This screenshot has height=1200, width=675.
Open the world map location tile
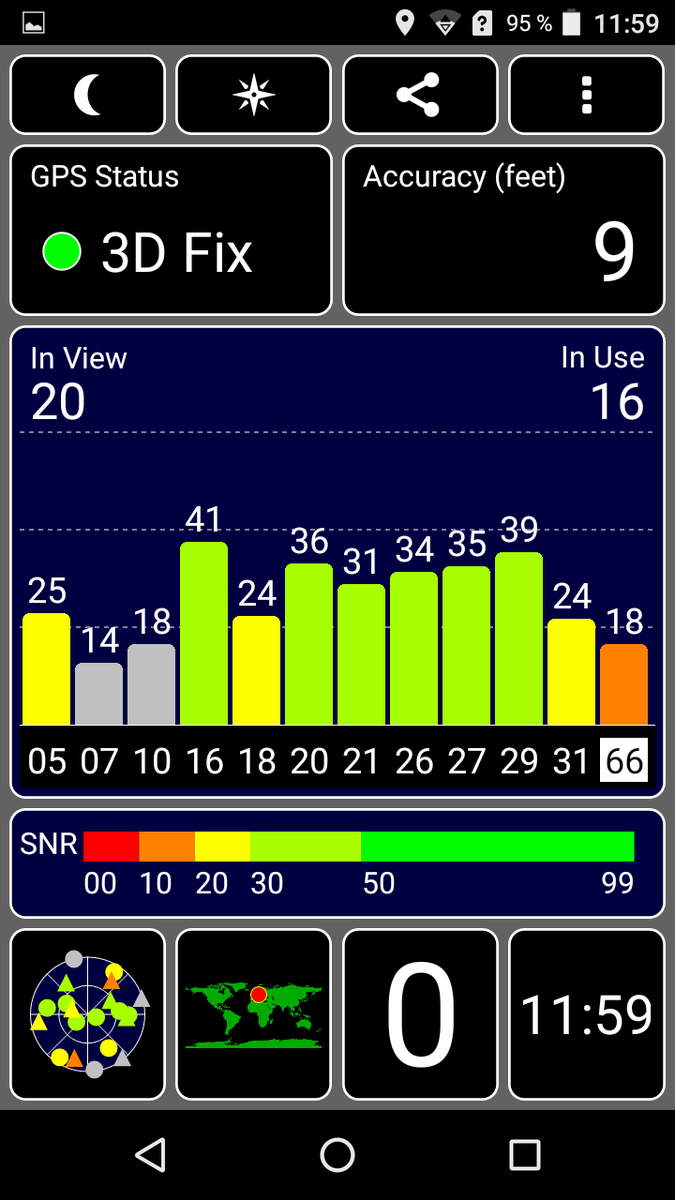[x=253, y=1014]
